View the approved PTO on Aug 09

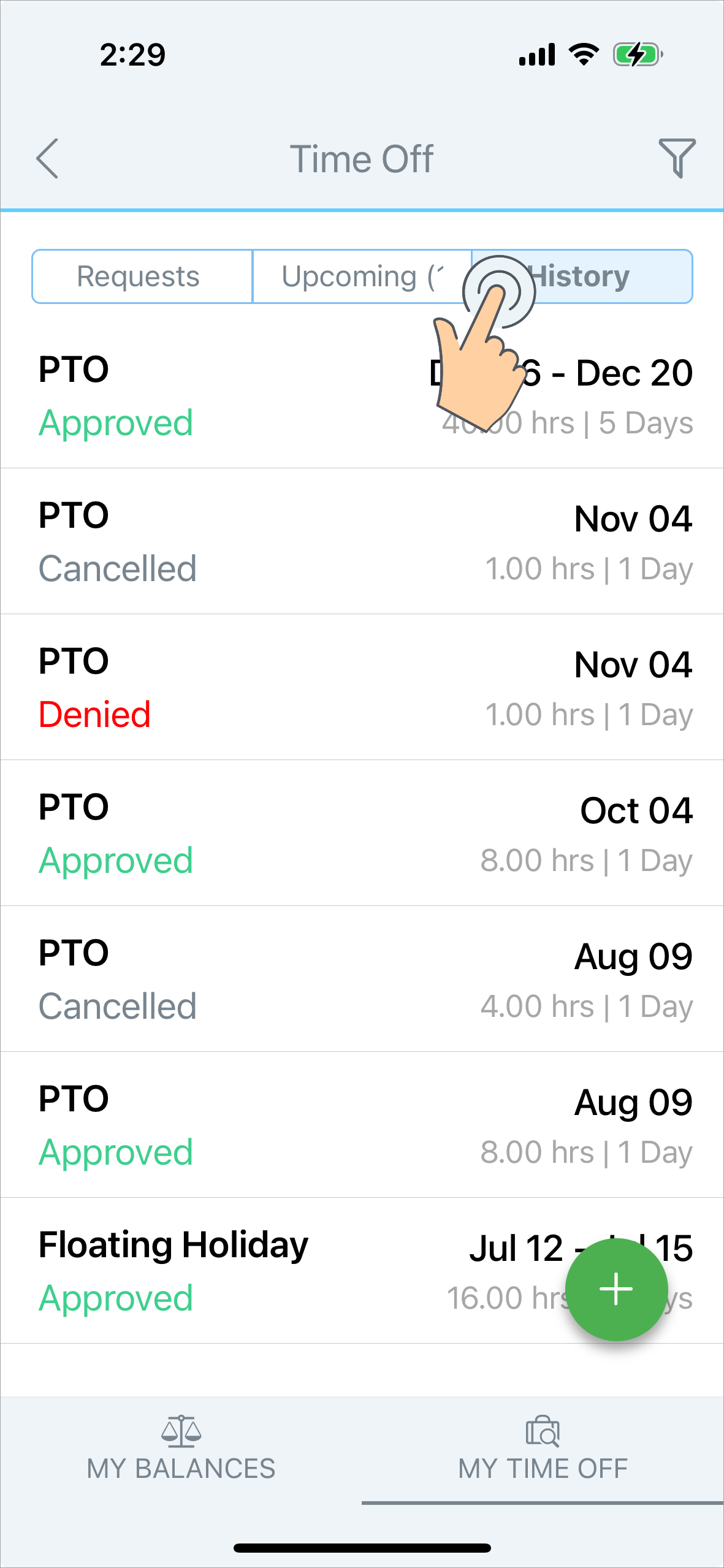[x=362, y=1125]
